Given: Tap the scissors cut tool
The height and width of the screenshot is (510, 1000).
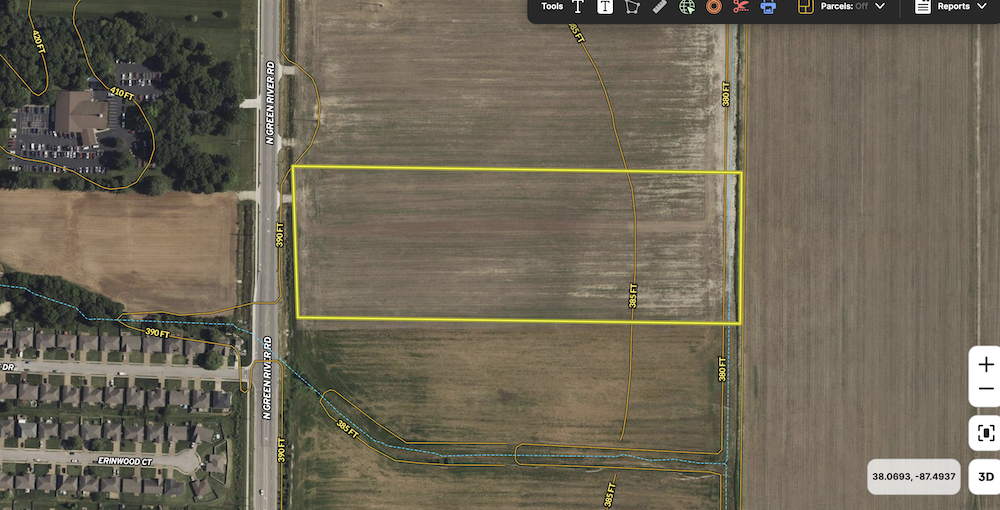Looking at the screenshot, I should (740, 6).
